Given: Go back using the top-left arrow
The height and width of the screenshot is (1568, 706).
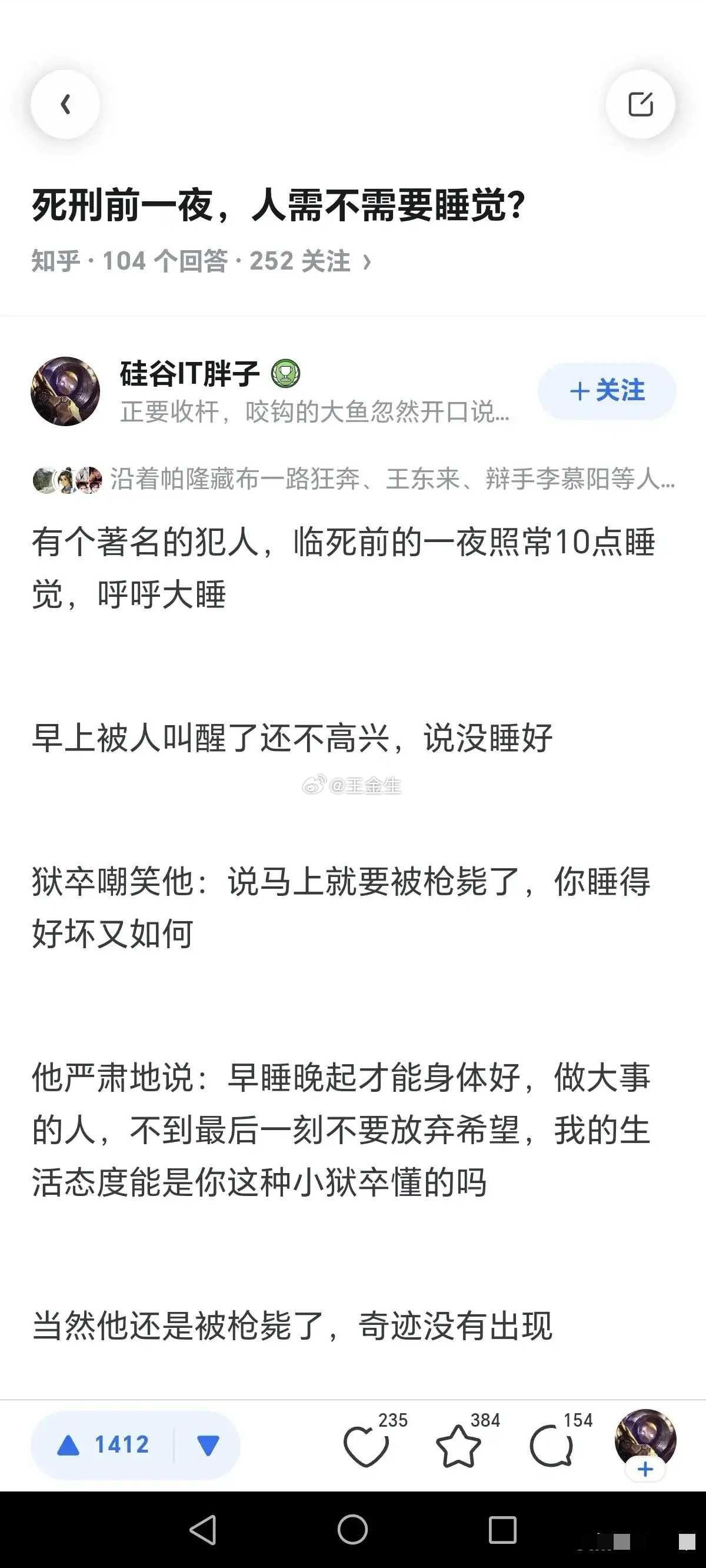Looking at the screenshot, I should click(65, 104).
